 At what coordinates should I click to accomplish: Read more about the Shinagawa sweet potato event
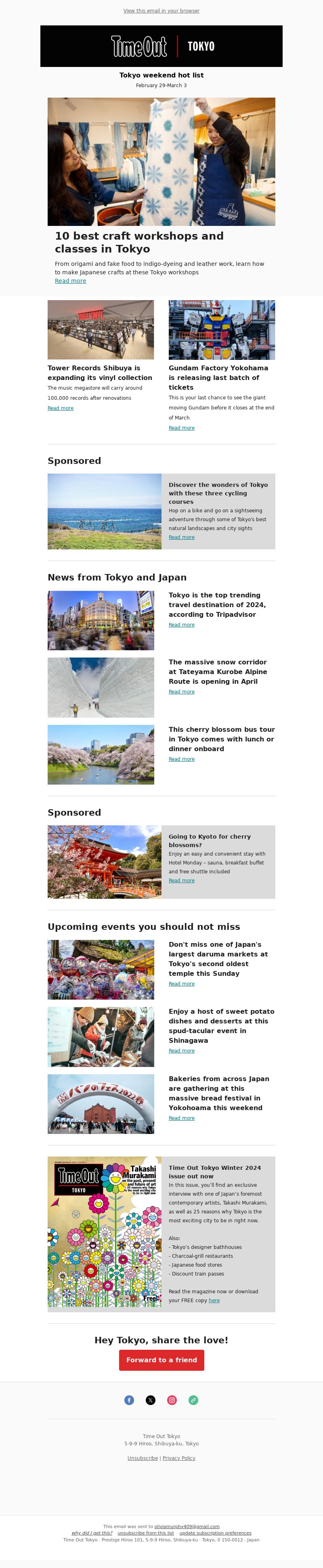pos(182,1050)
